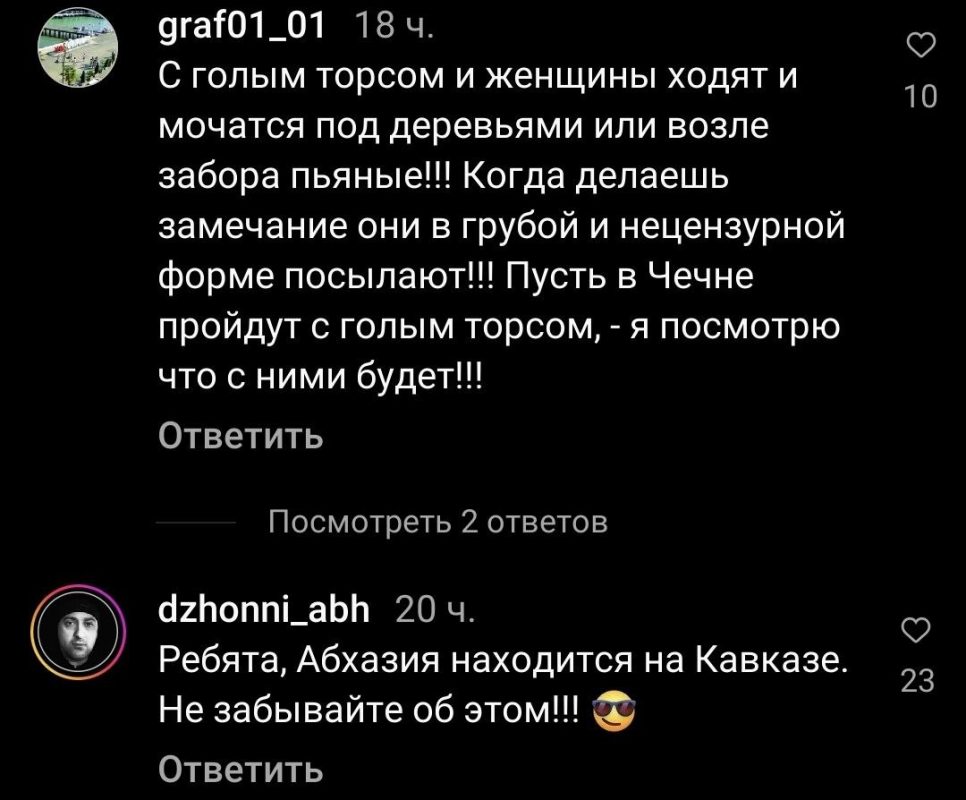Reply to graf01_01's comment

coord(241,437)
